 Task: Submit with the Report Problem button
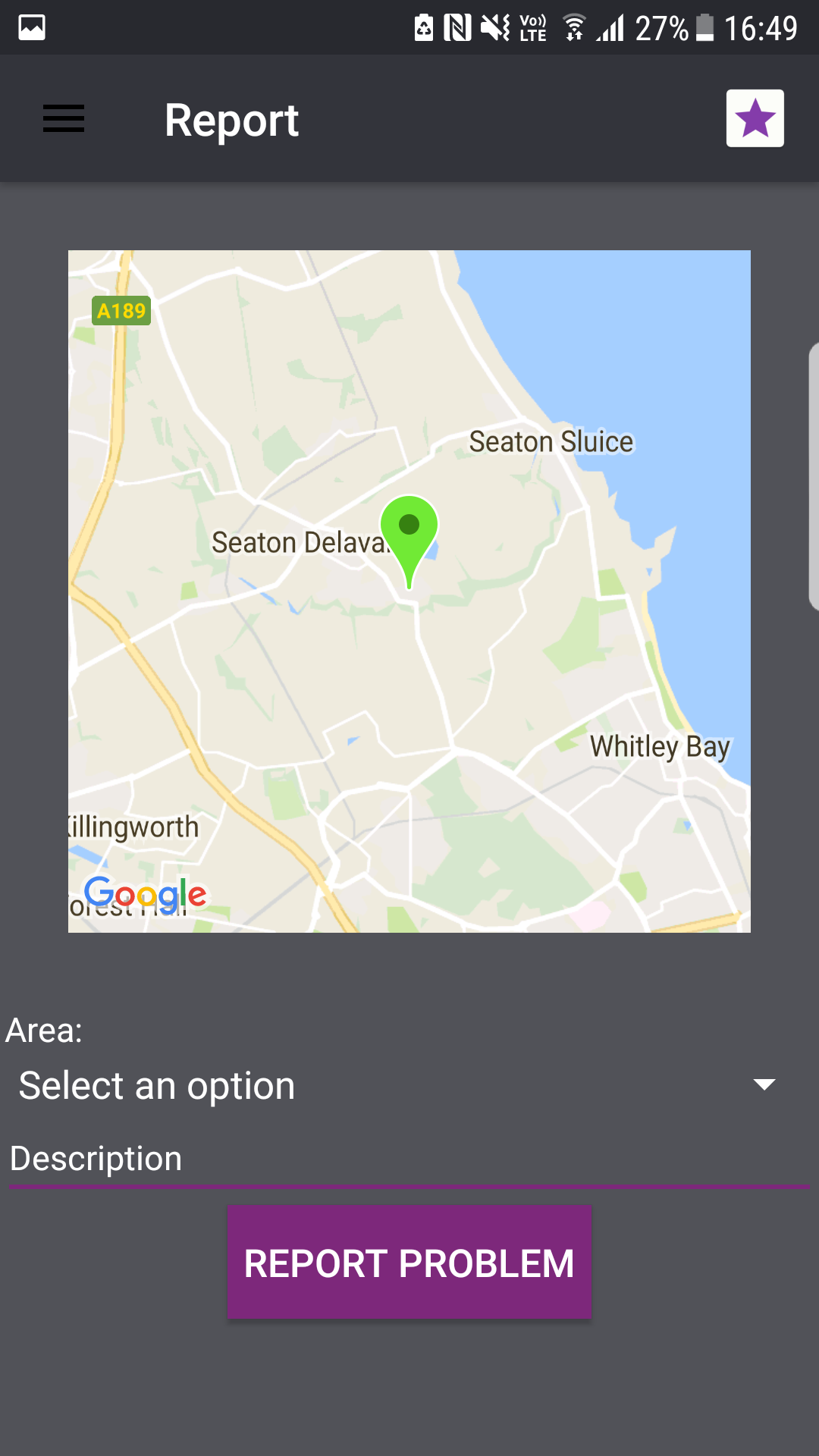coord(409,1263)
